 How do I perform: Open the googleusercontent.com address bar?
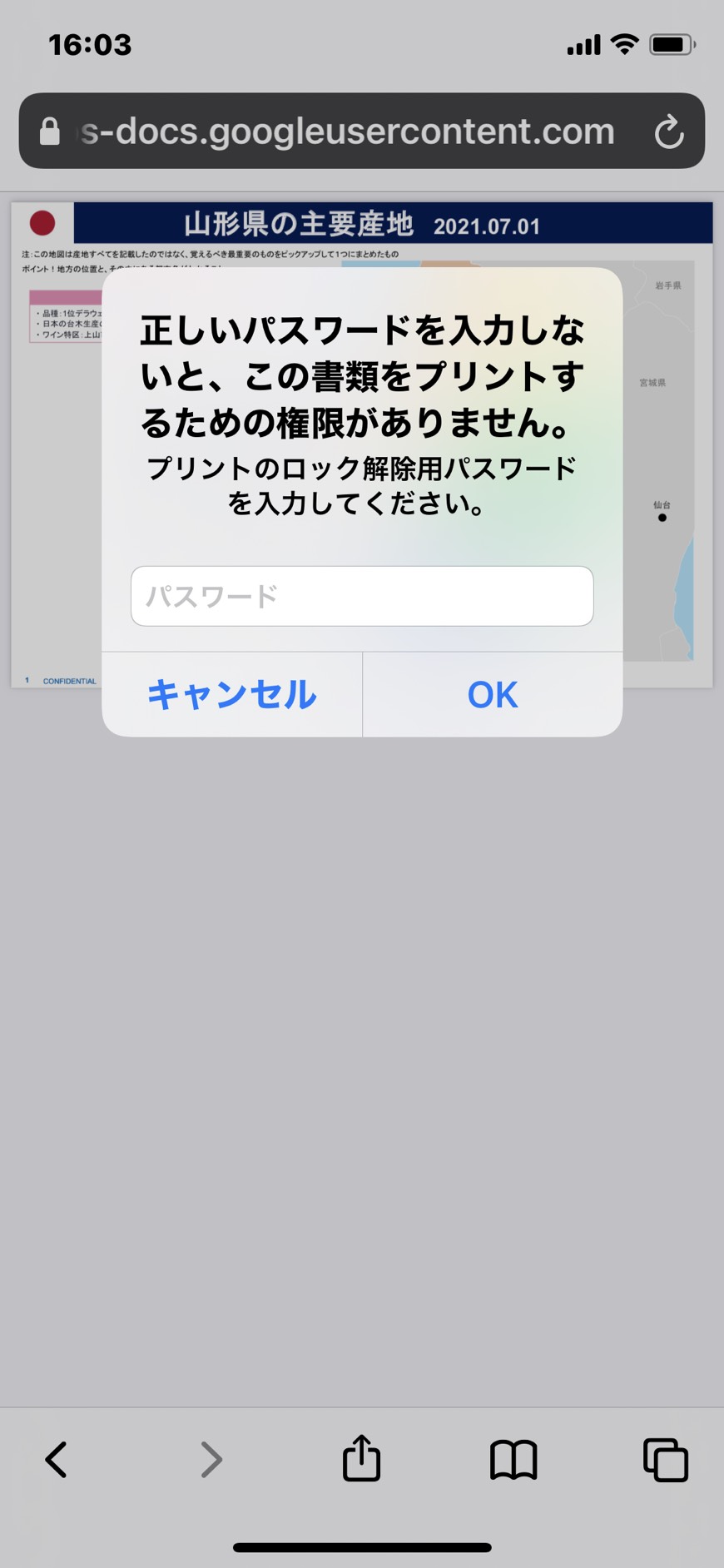click(348, 131)
